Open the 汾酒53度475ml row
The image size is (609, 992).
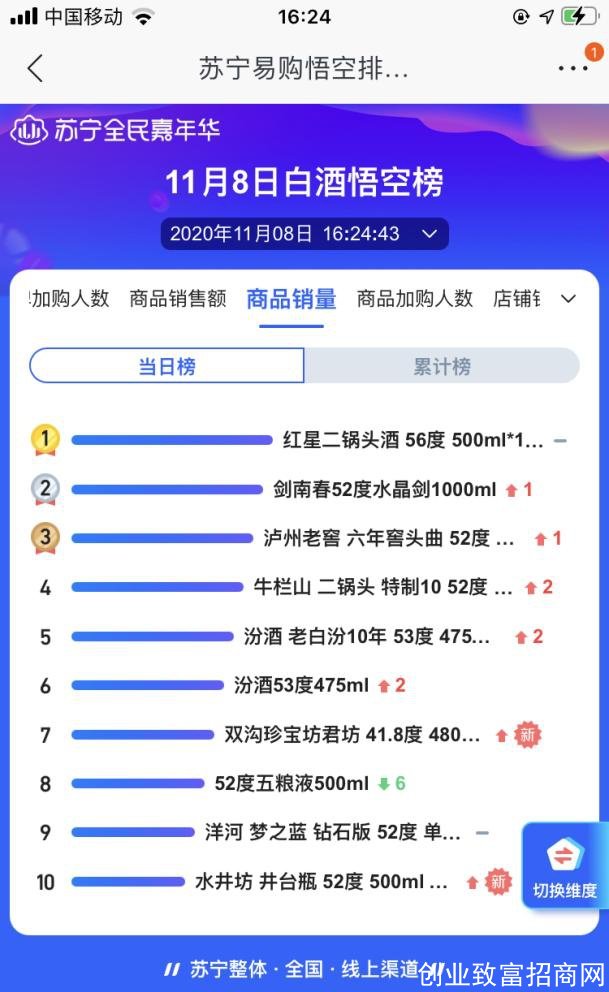[301, 685]
